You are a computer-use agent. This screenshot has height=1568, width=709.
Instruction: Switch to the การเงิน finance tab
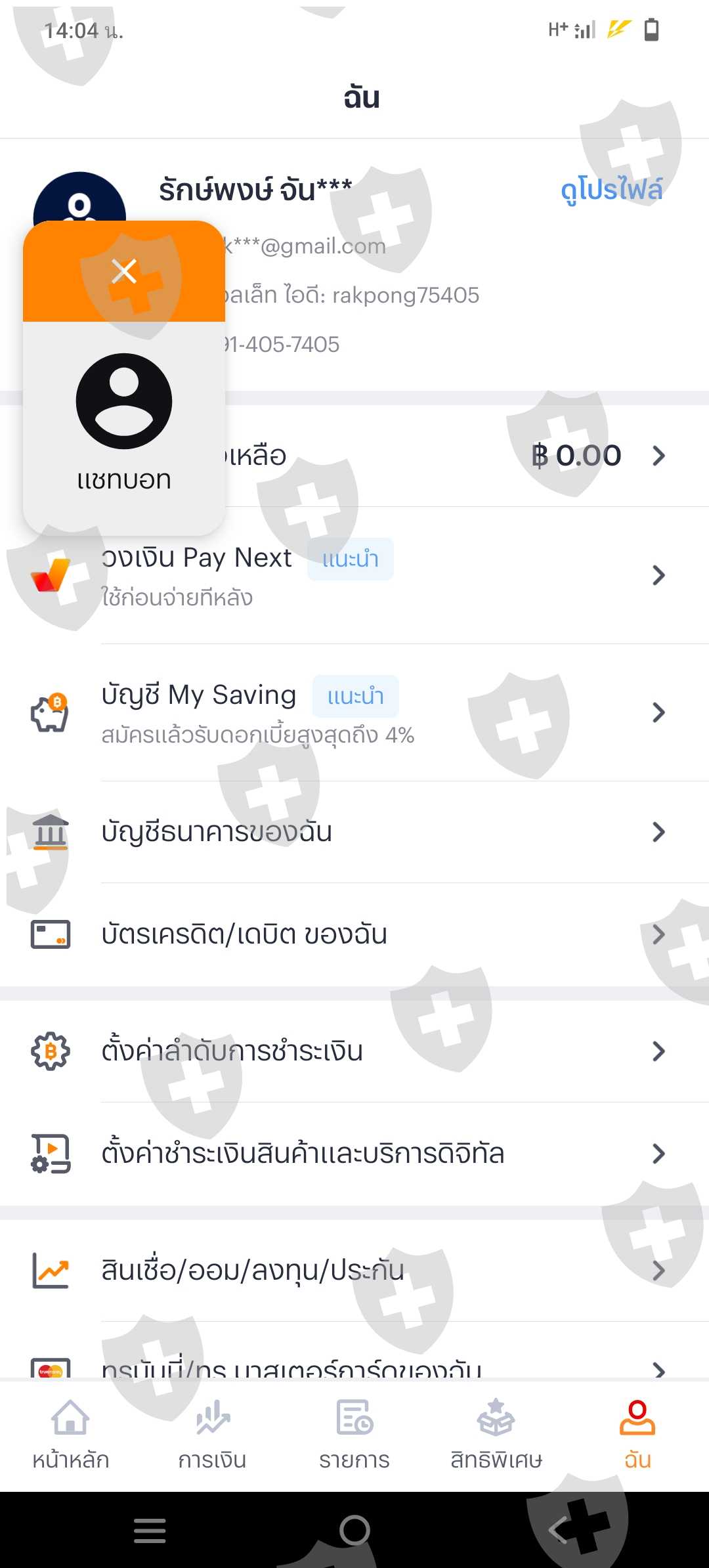pos(213,1434)
